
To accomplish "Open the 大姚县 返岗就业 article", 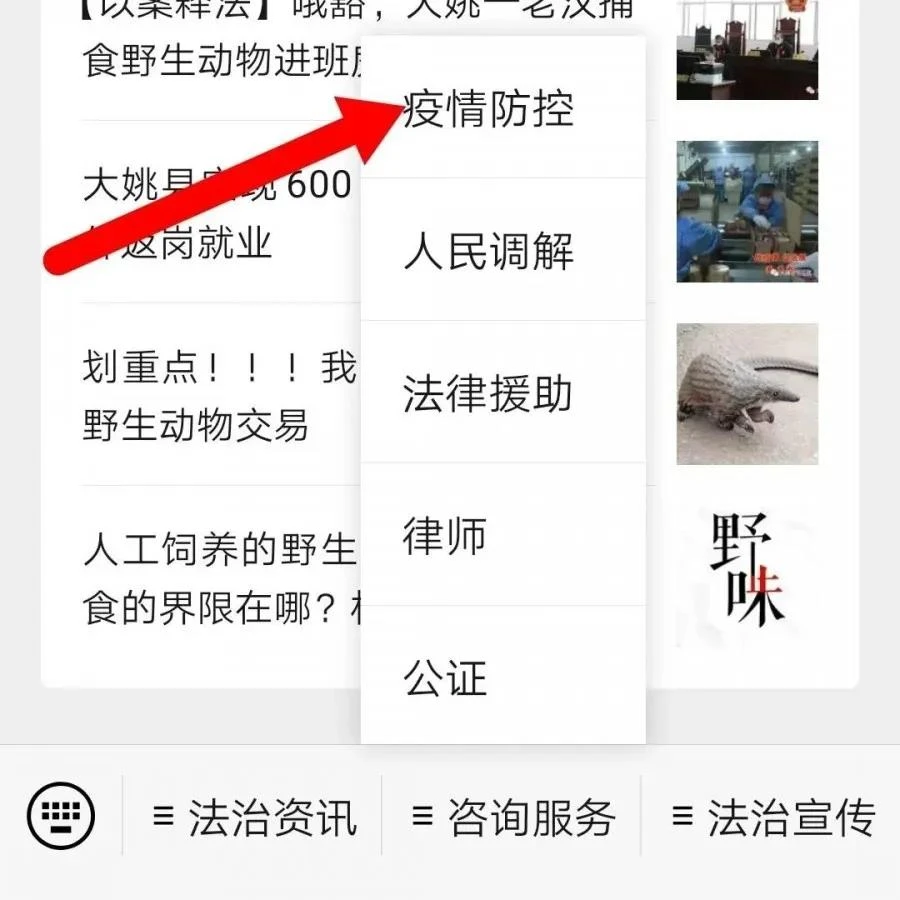I will click(x=200, y=213).
